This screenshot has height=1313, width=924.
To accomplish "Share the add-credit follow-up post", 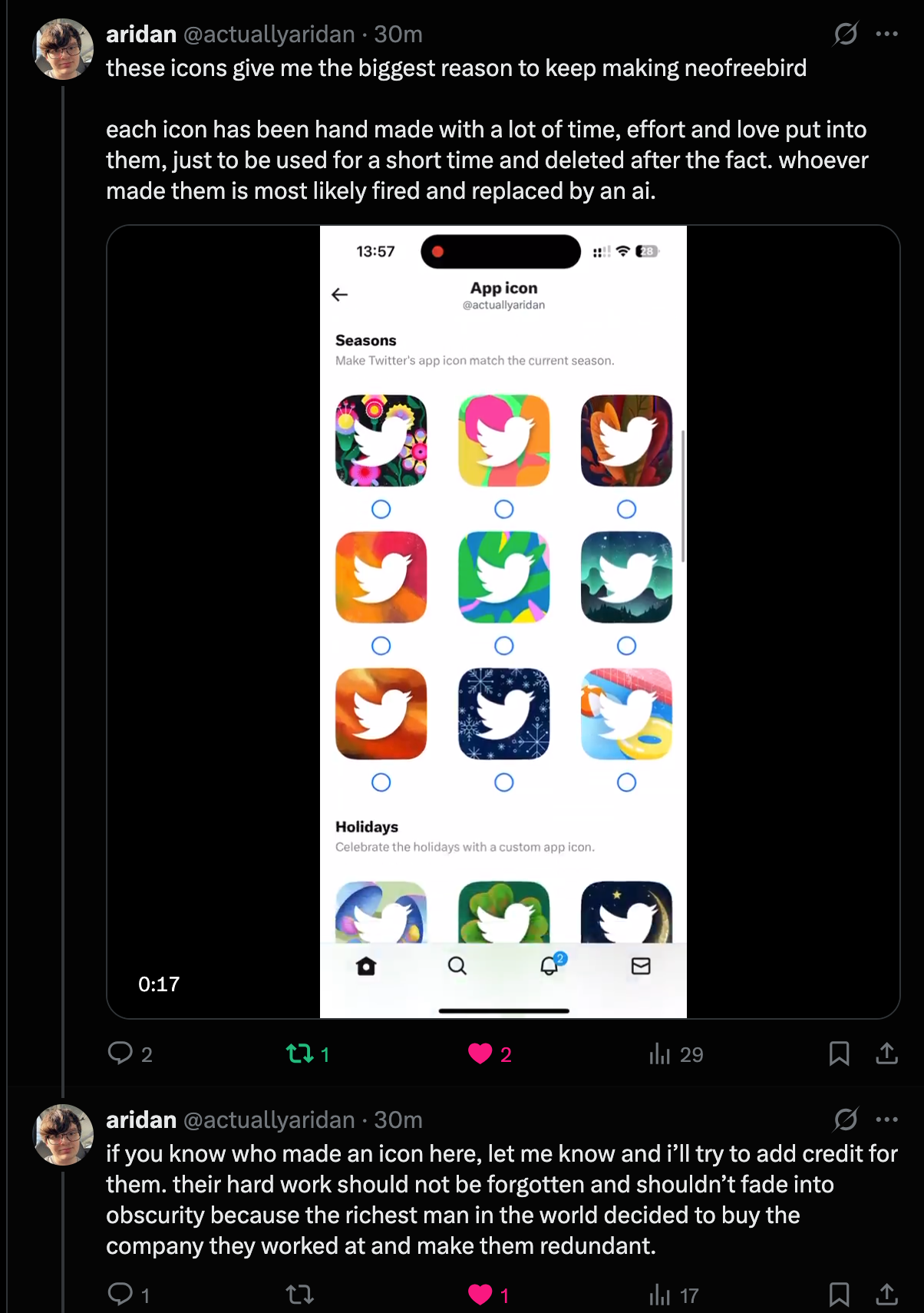I will pyautogui.click(x=886, y=1295).
